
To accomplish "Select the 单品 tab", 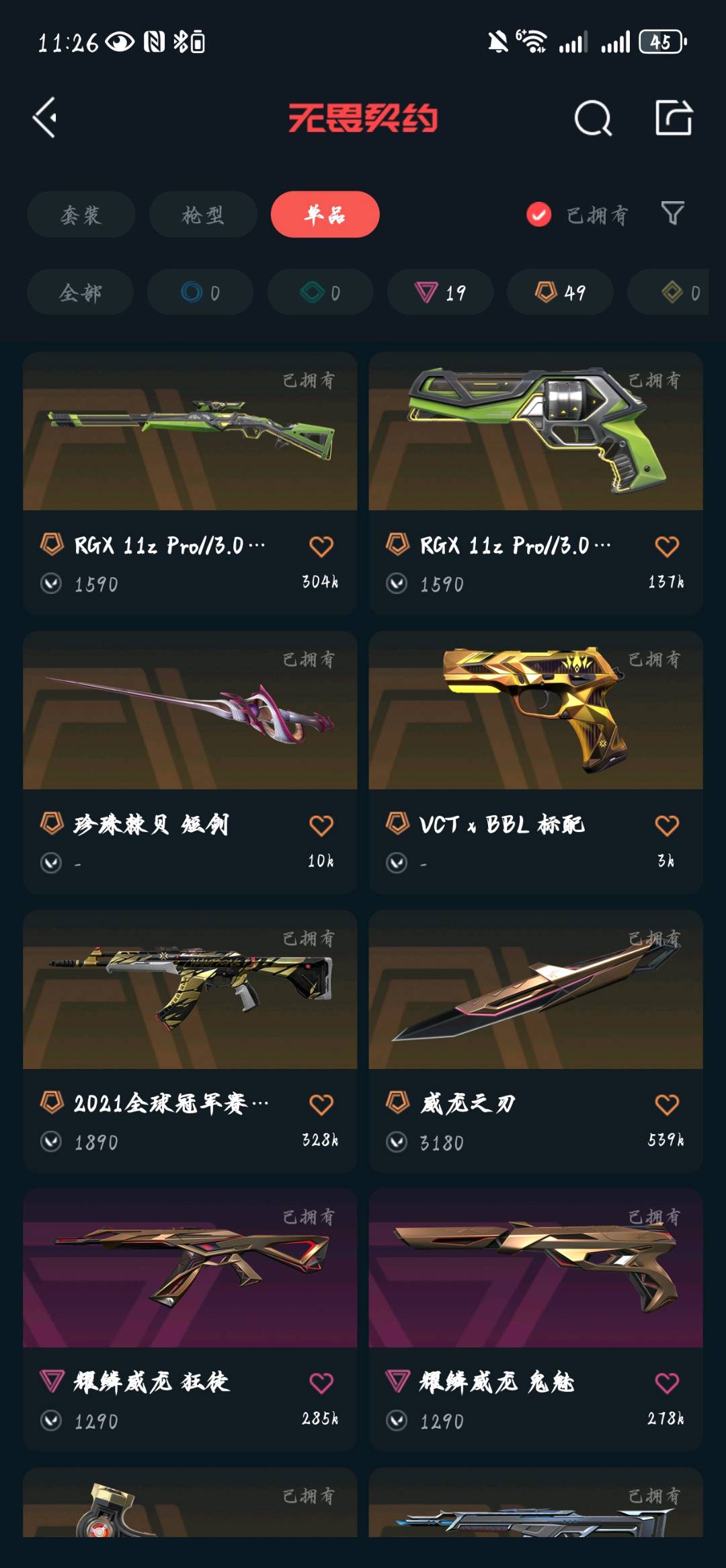I will point(325,215).
